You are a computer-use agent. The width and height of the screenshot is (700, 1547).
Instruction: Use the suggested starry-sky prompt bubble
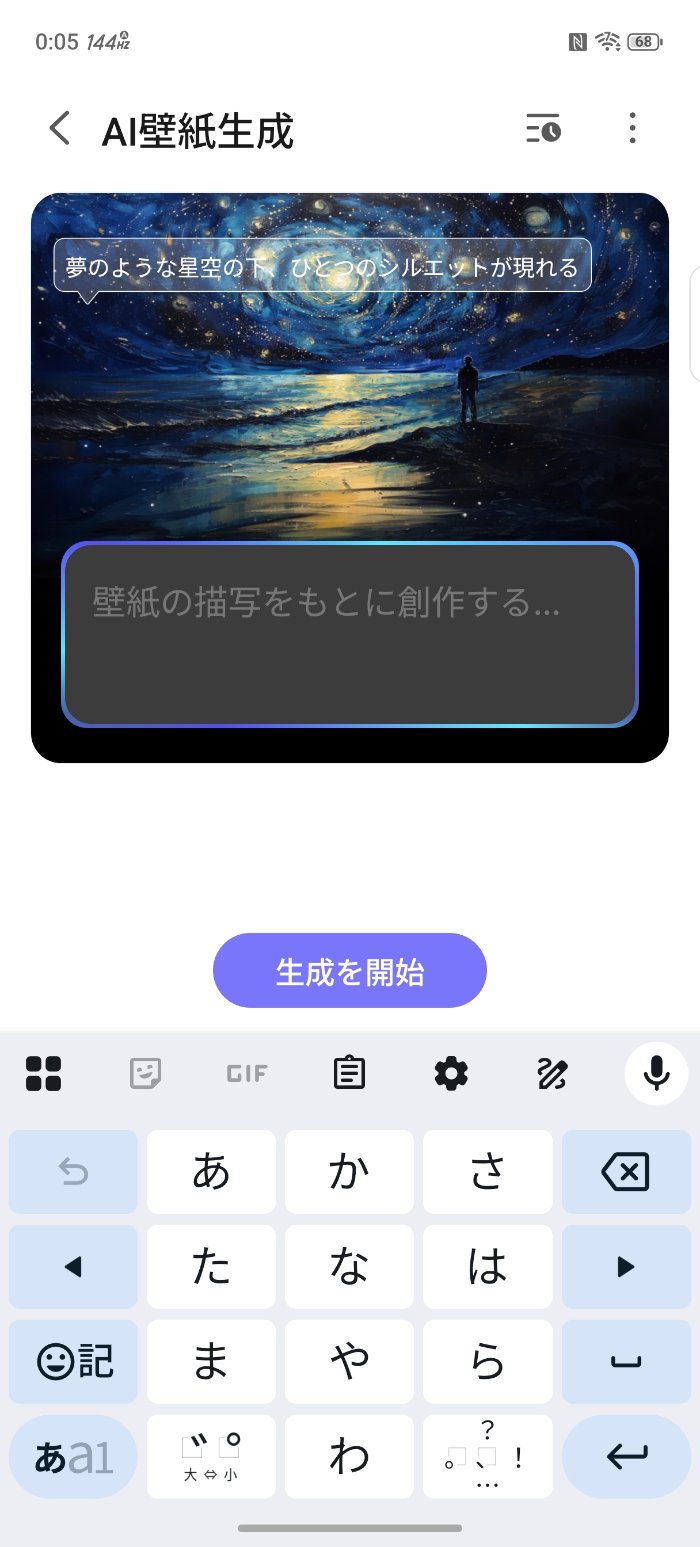322,267
